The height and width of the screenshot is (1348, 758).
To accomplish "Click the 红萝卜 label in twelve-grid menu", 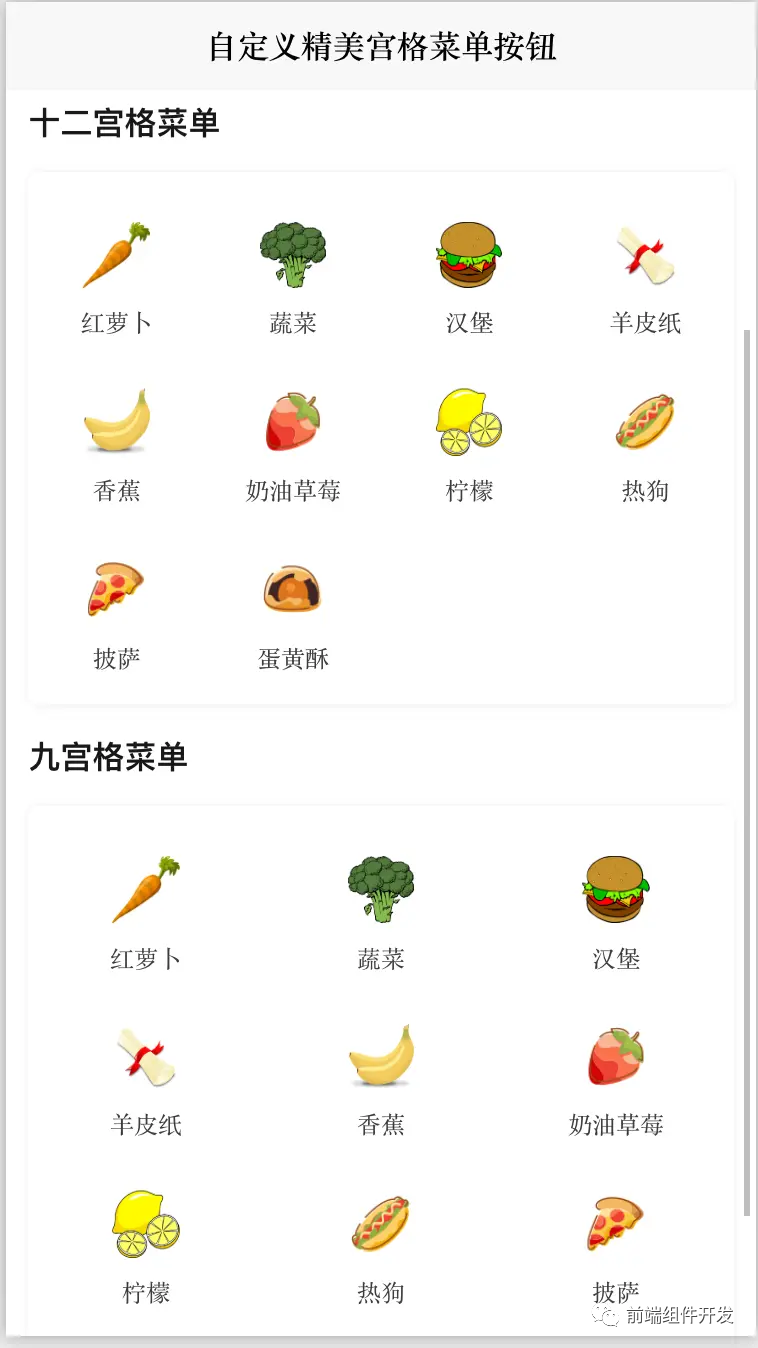I will pos(117,322).
